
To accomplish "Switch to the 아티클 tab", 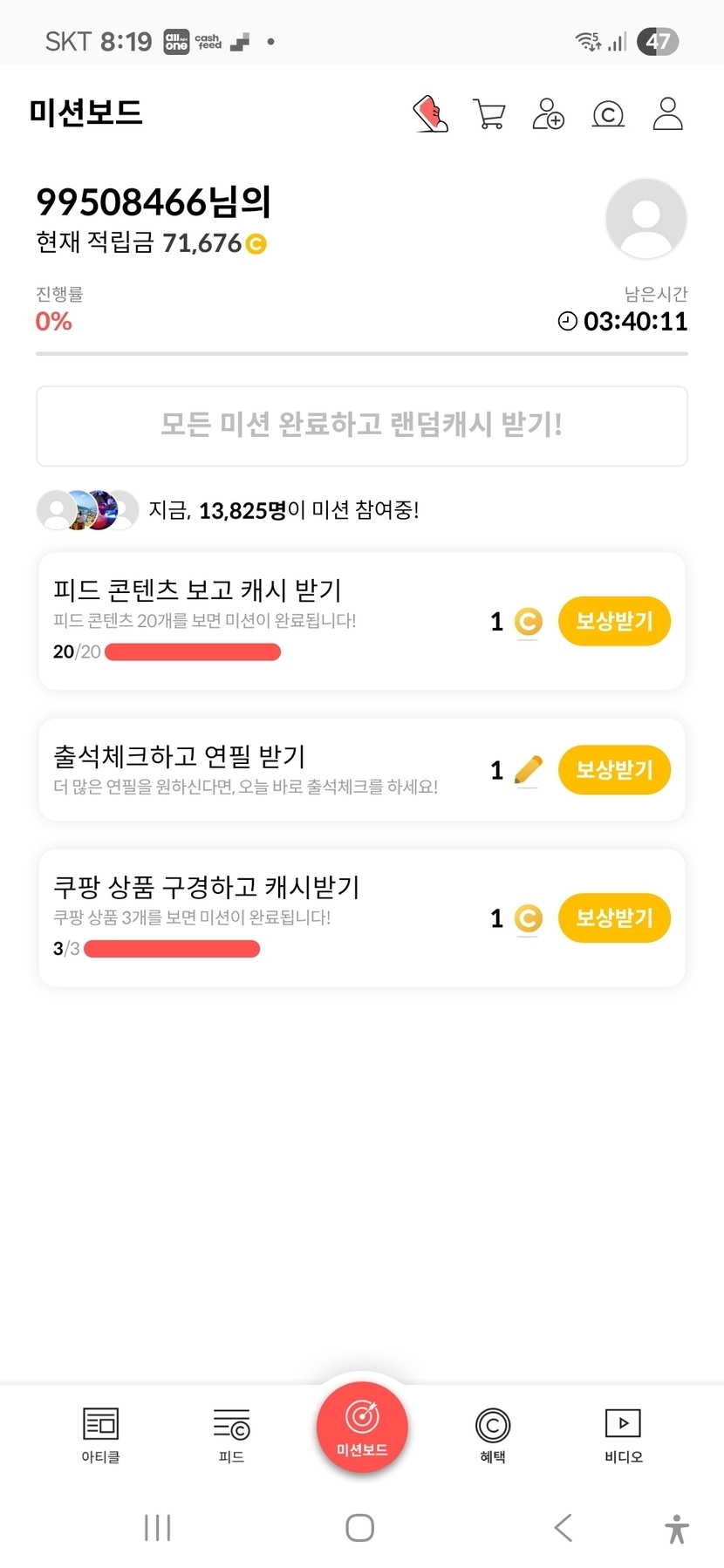I will 100,1435.
